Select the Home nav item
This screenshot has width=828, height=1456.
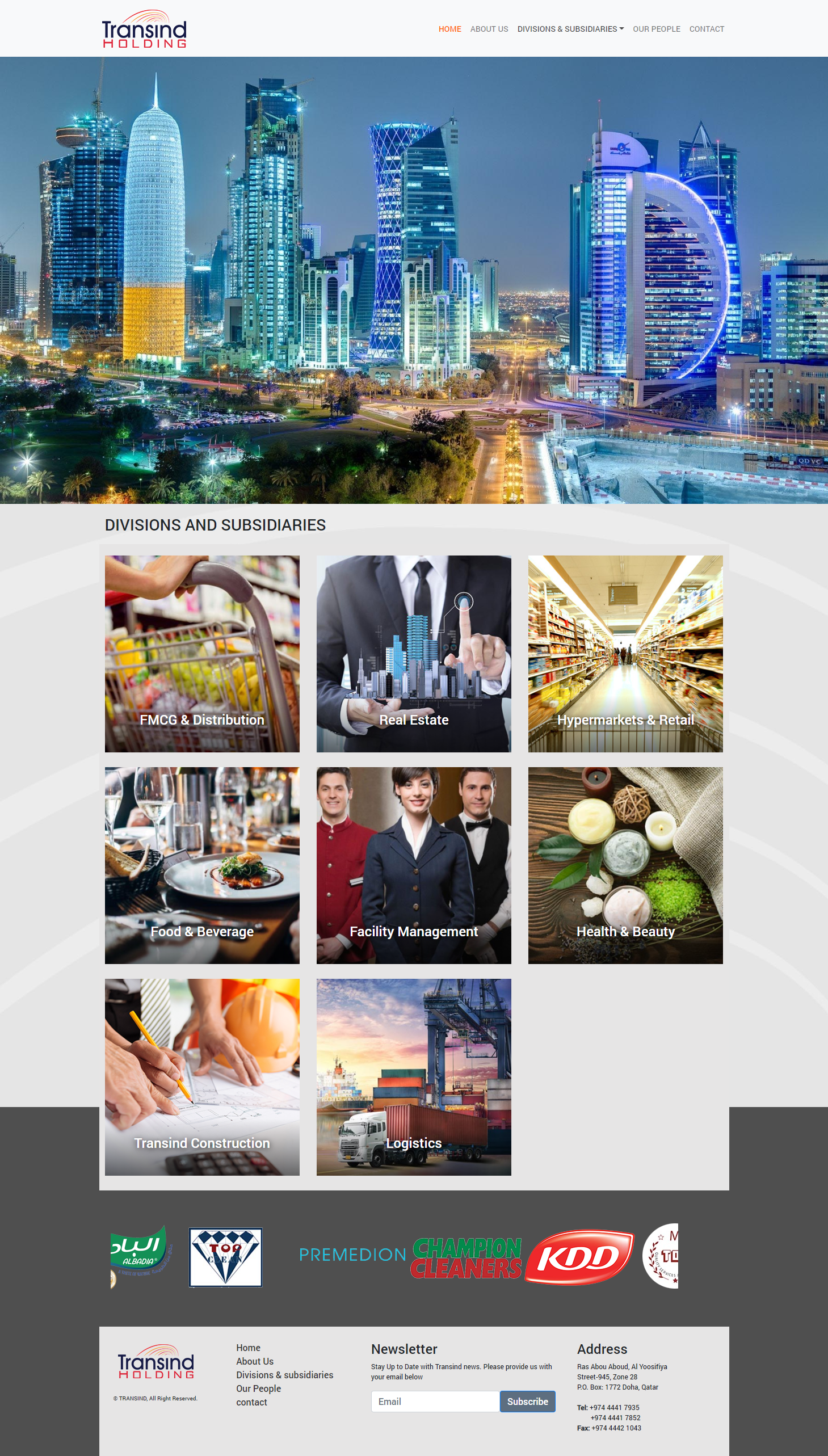point(450,29)
